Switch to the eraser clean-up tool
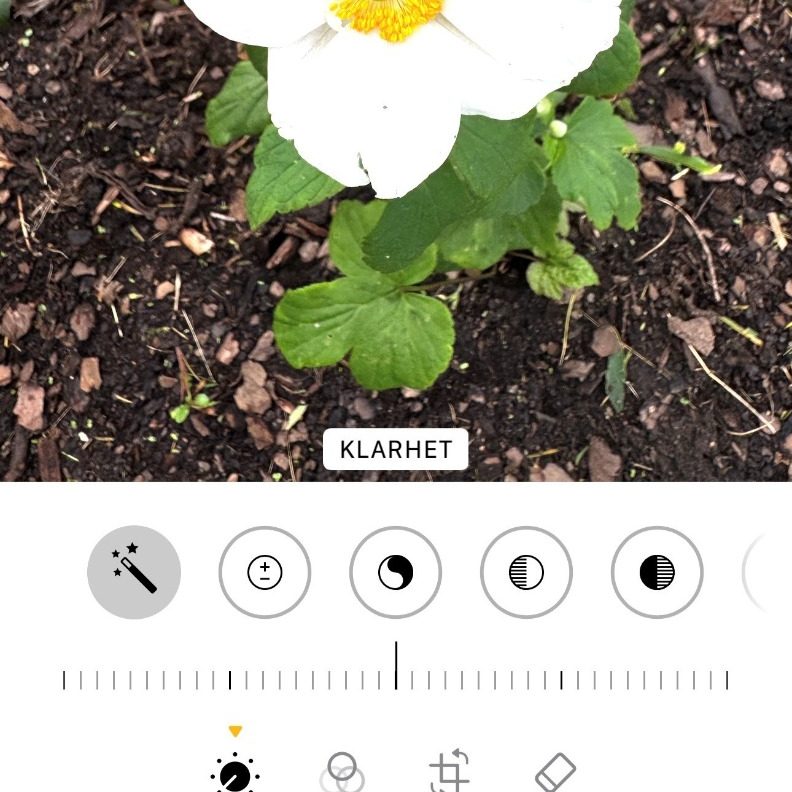This screenshot has height=792, width=792. (556, 774)
